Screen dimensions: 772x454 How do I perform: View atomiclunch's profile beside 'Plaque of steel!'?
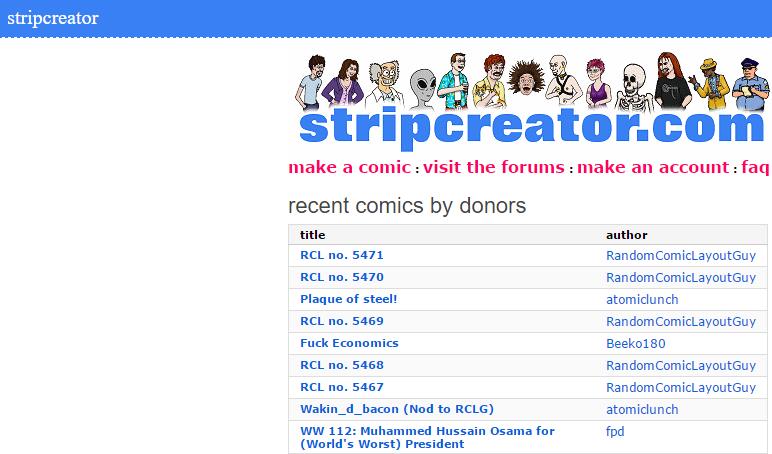[642, 299]
